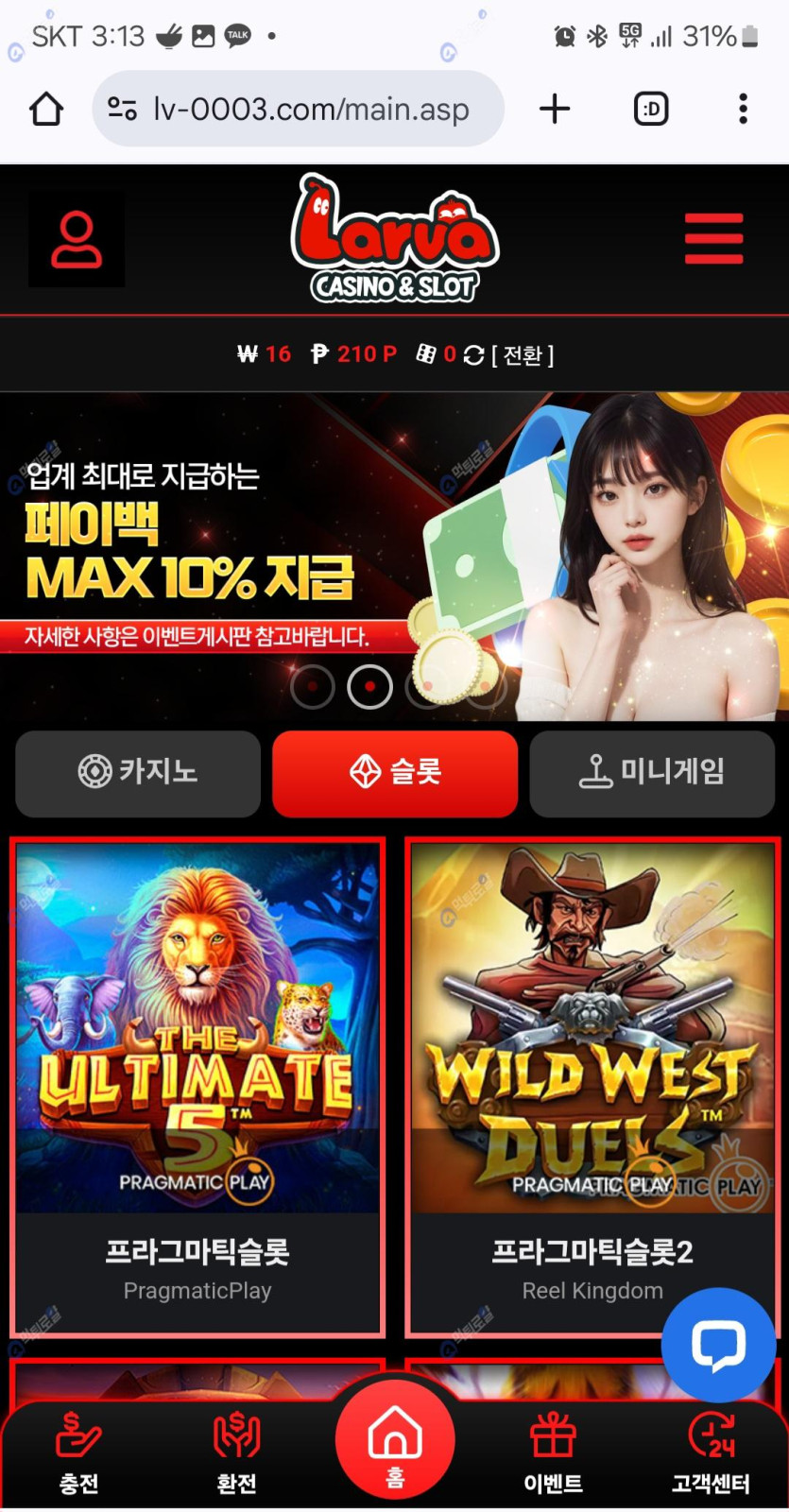Switch to the 미니게임 tab
The image size is (789, 1512).
(x=652, y=772)
